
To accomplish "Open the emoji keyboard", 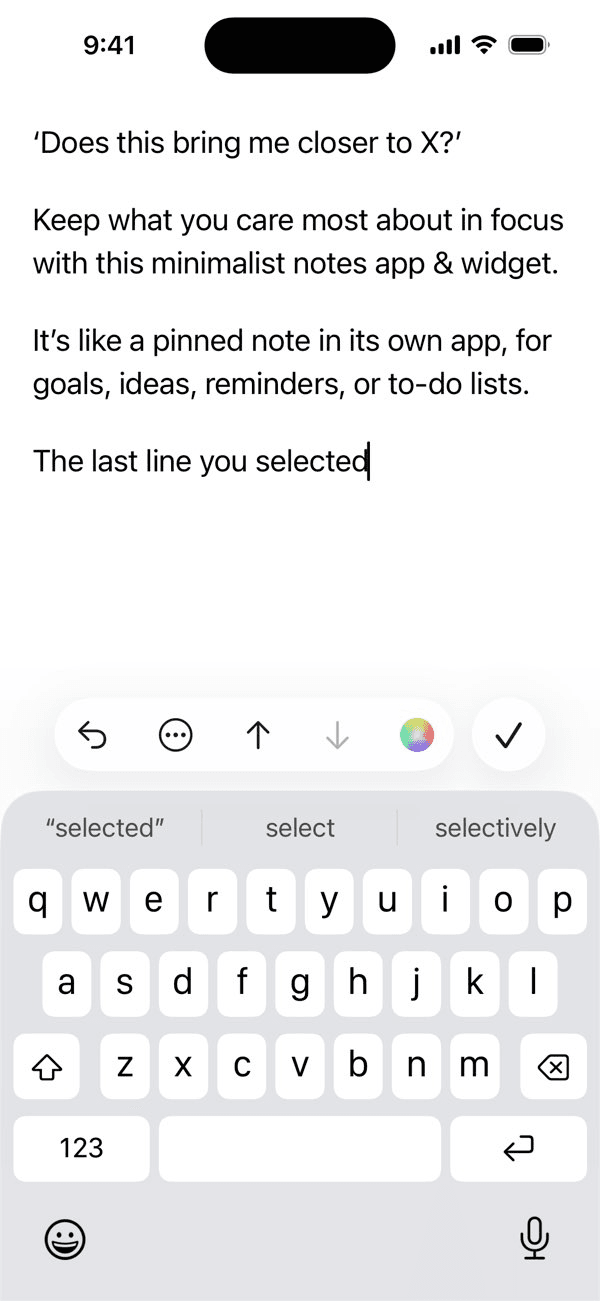I will point(65,1240).
